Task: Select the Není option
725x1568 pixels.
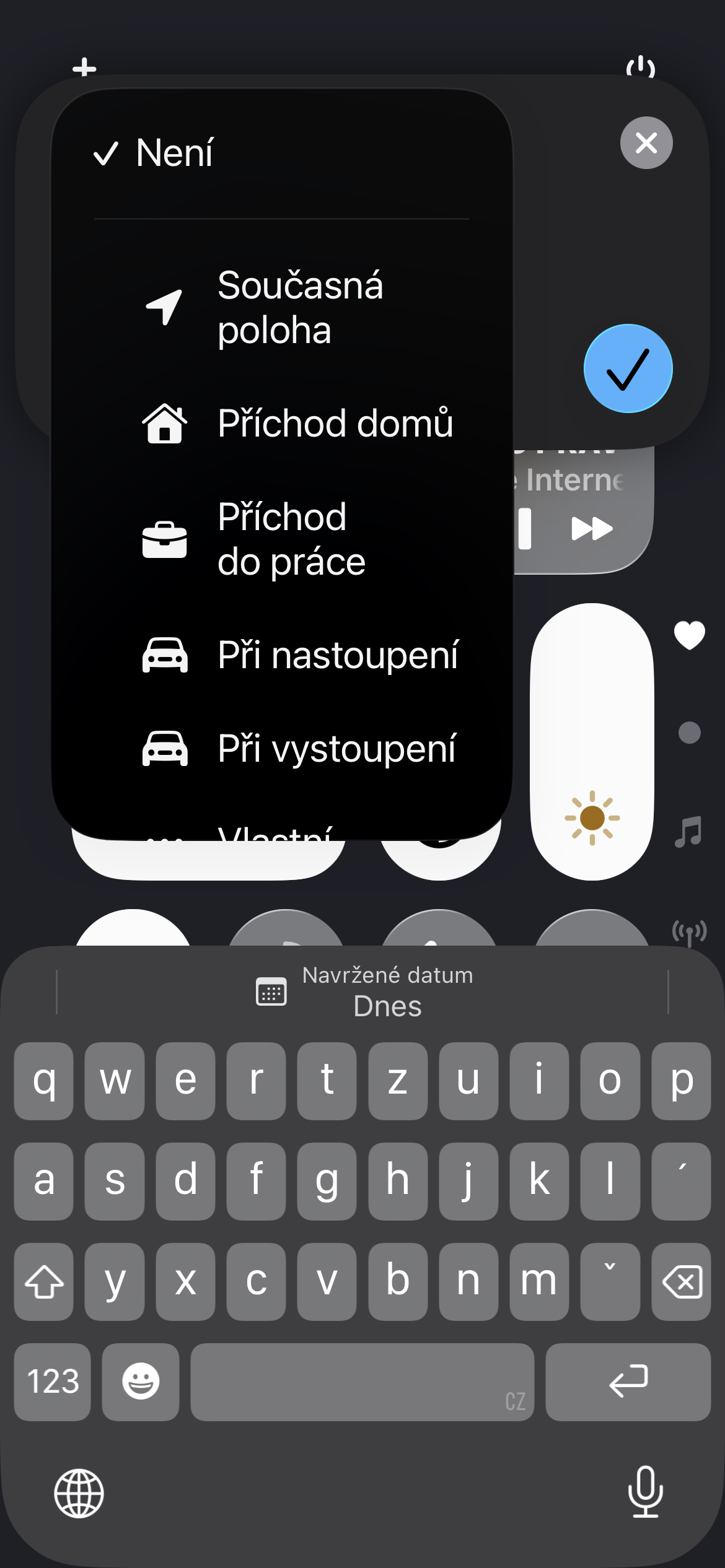Action: point(174,153)
